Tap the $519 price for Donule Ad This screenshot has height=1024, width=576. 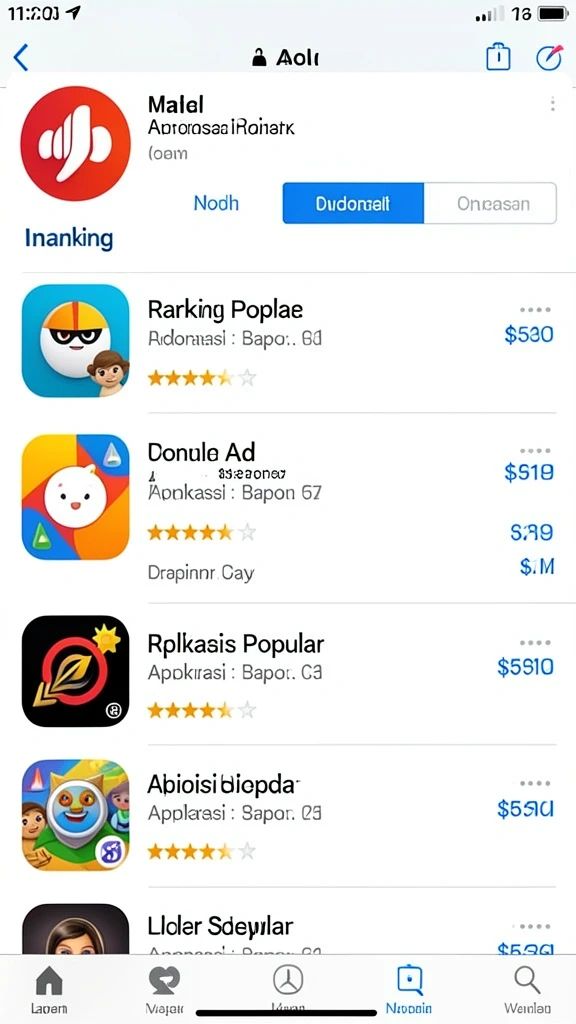[529, 472]
